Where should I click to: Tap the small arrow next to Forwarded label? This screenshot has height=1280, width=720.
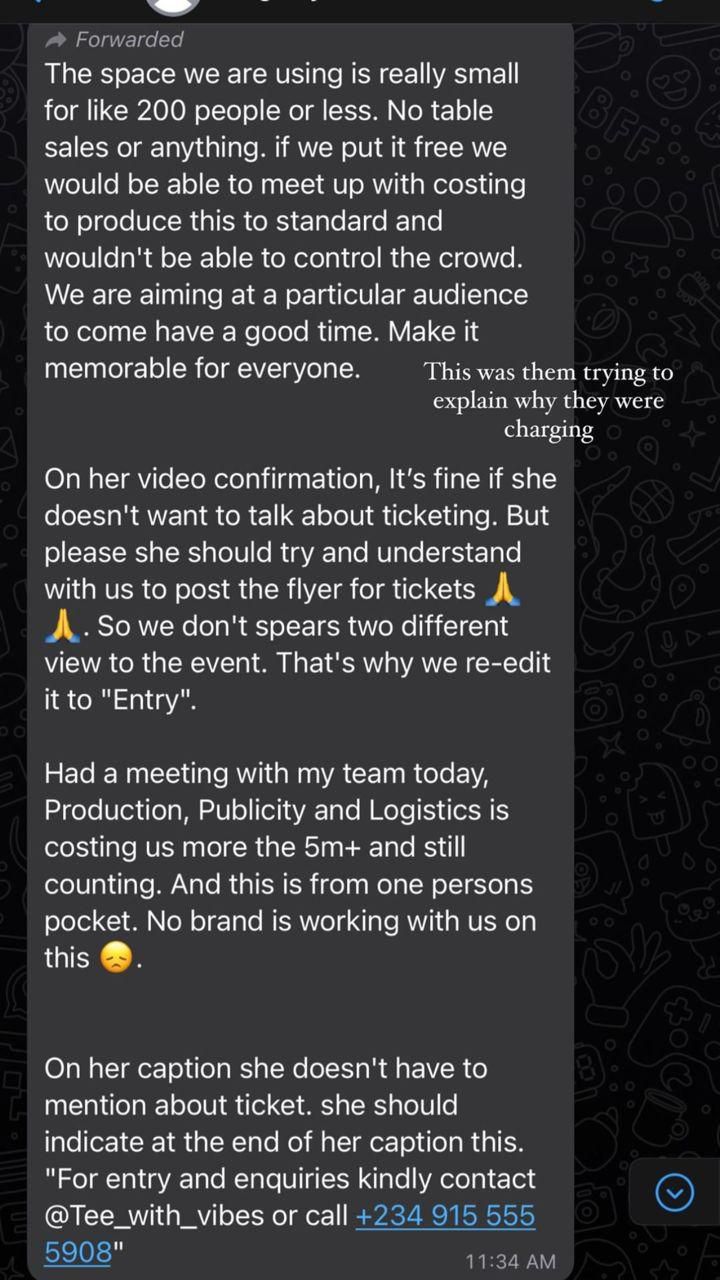pos(57,40)
